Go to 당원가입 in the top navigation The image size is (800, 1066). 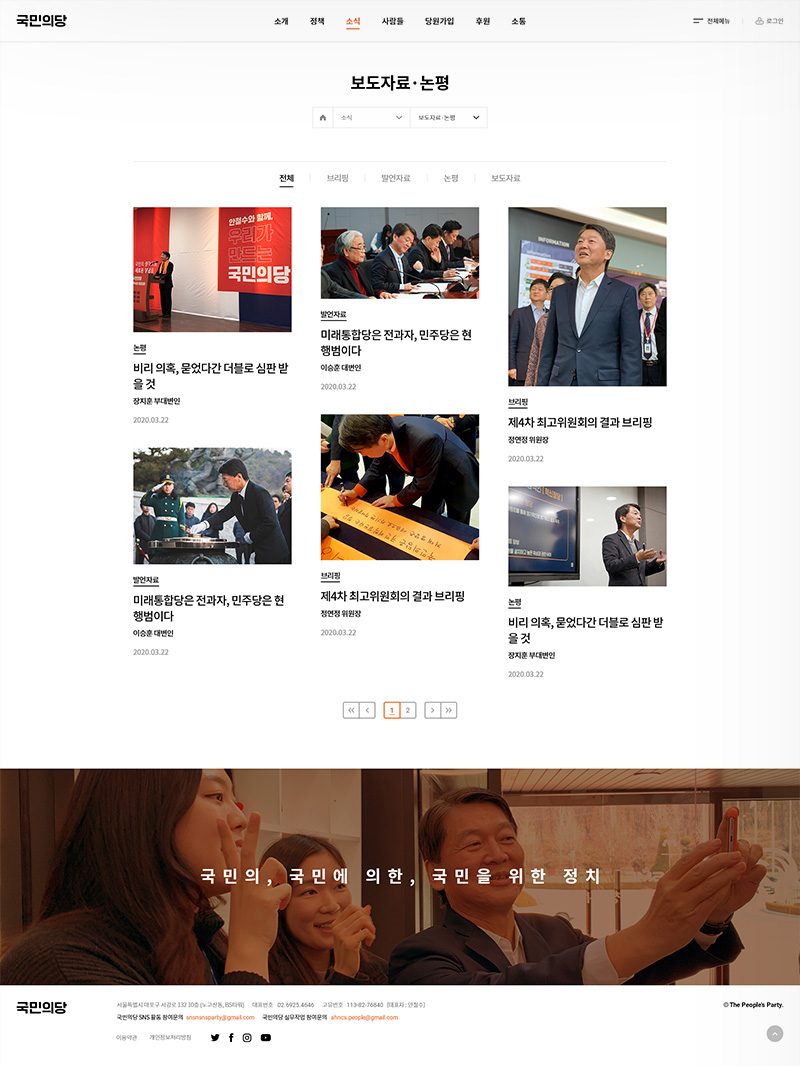coord(439,20)
